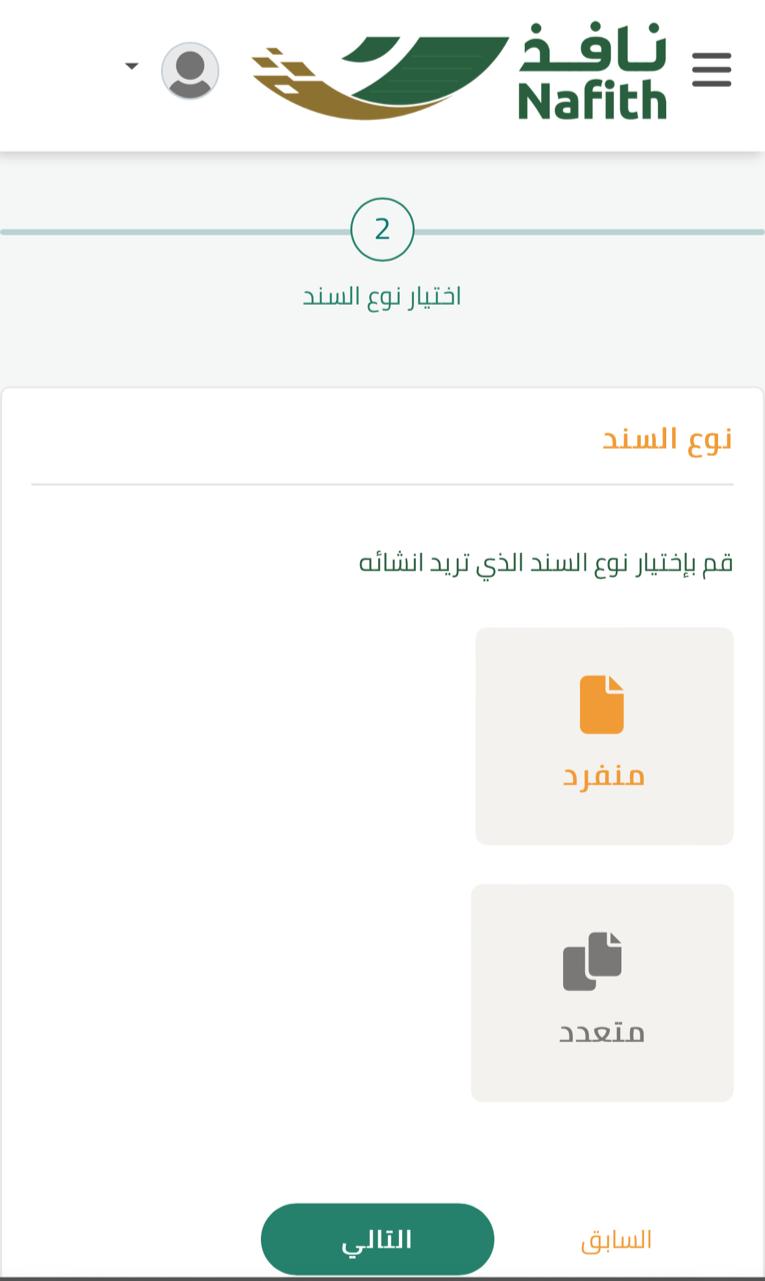Choose the متعدد bond type option
The image size is (765, 1281).
(x=602, y=992)
